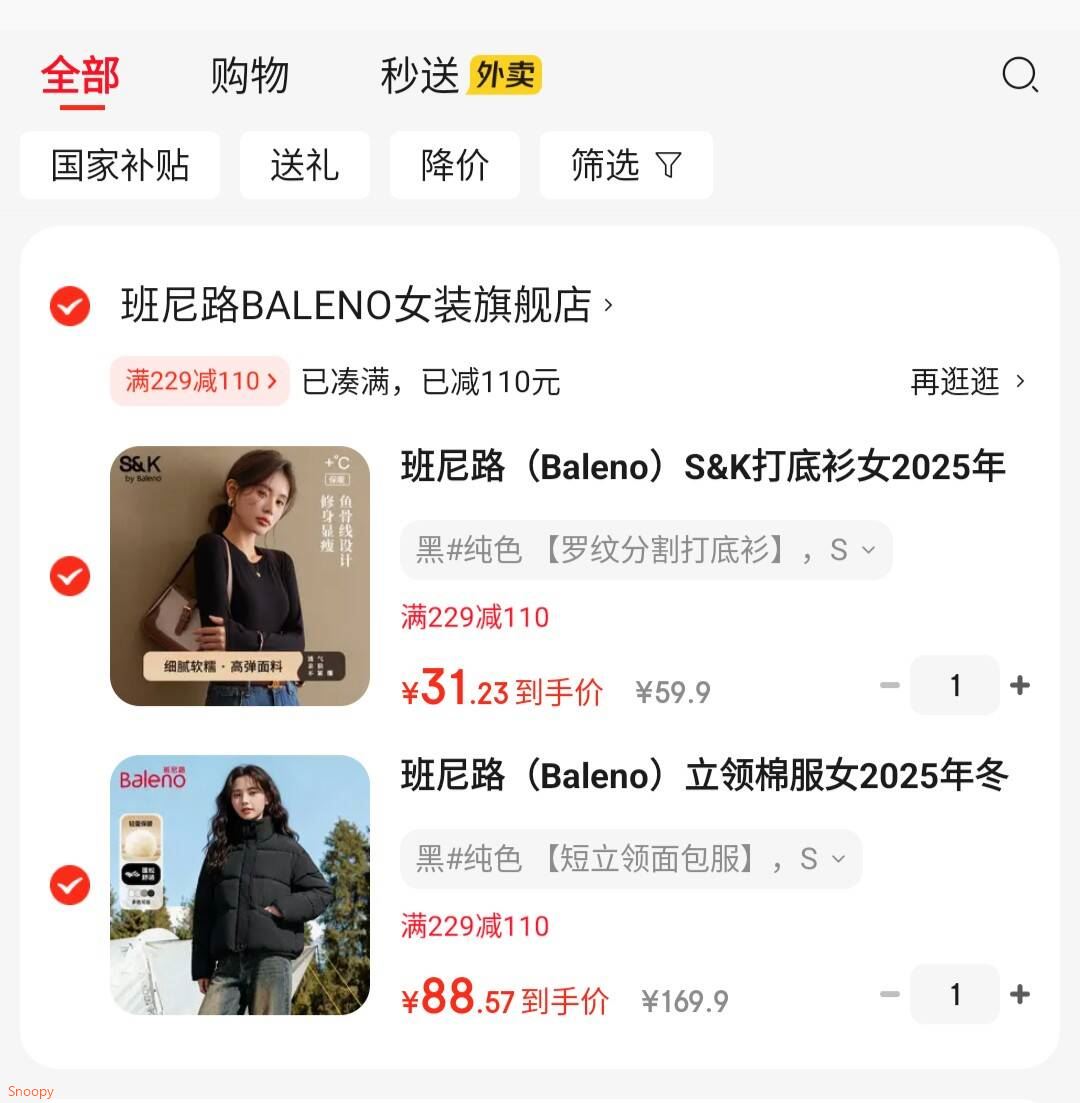Deselect the 立领棉服 item checkbox
Screen dimensions: 1080x1103
pos(70,885)
